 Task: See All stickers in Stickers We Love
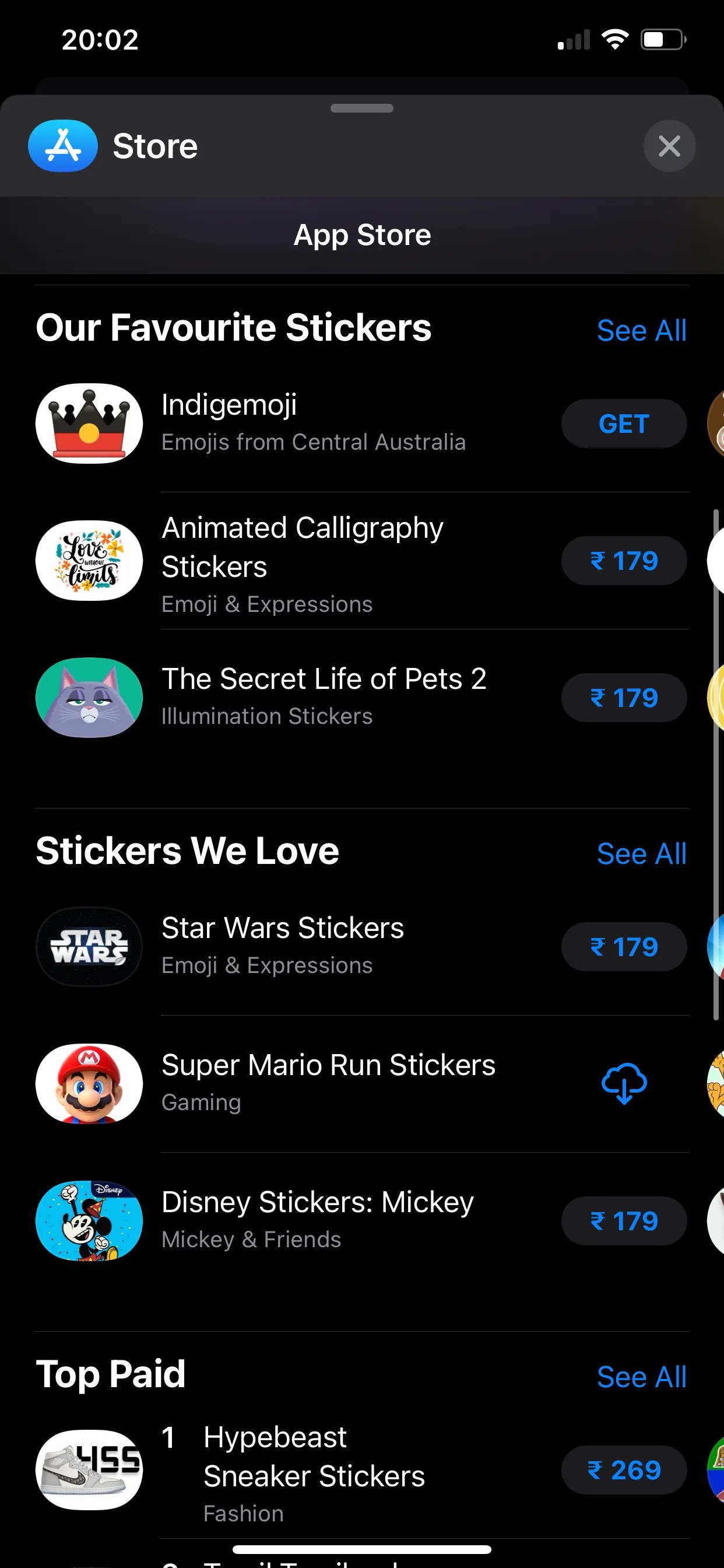[x=641, y=853]
